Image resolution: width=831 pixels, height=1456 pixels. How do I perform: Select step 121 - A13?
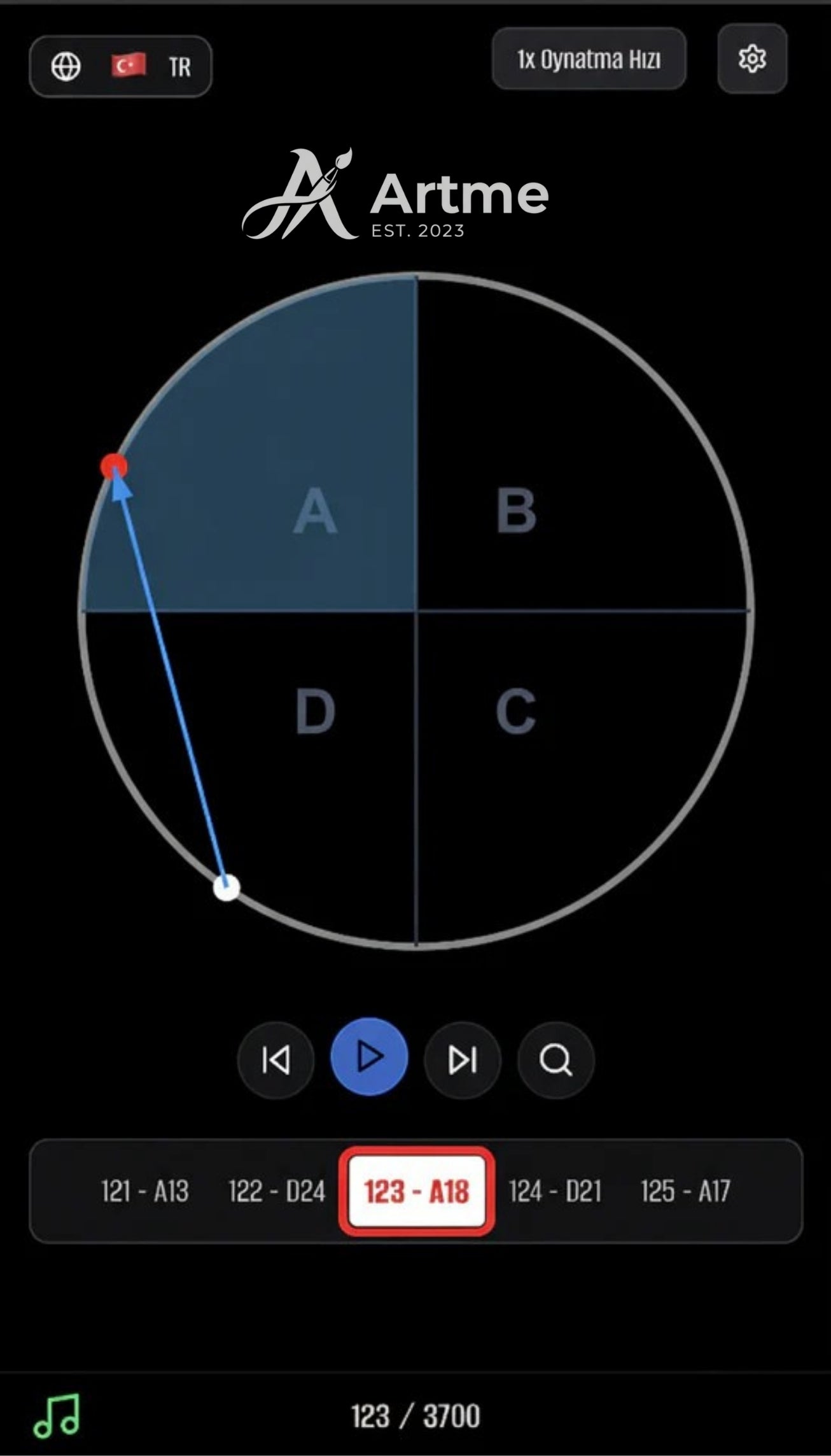click(x=145, y=1191)
